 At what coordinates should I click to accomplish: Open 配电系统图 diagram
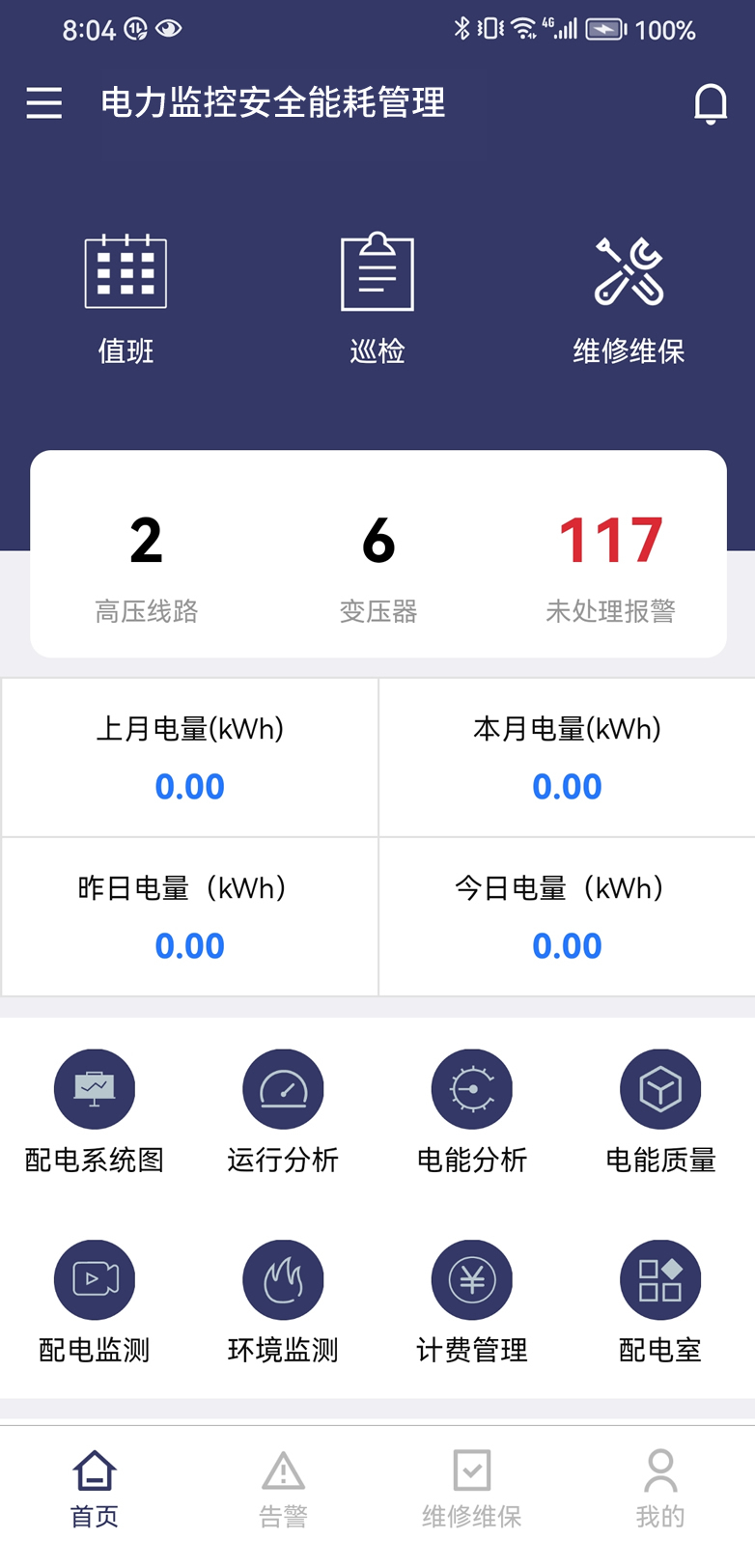pos(95,1111)
